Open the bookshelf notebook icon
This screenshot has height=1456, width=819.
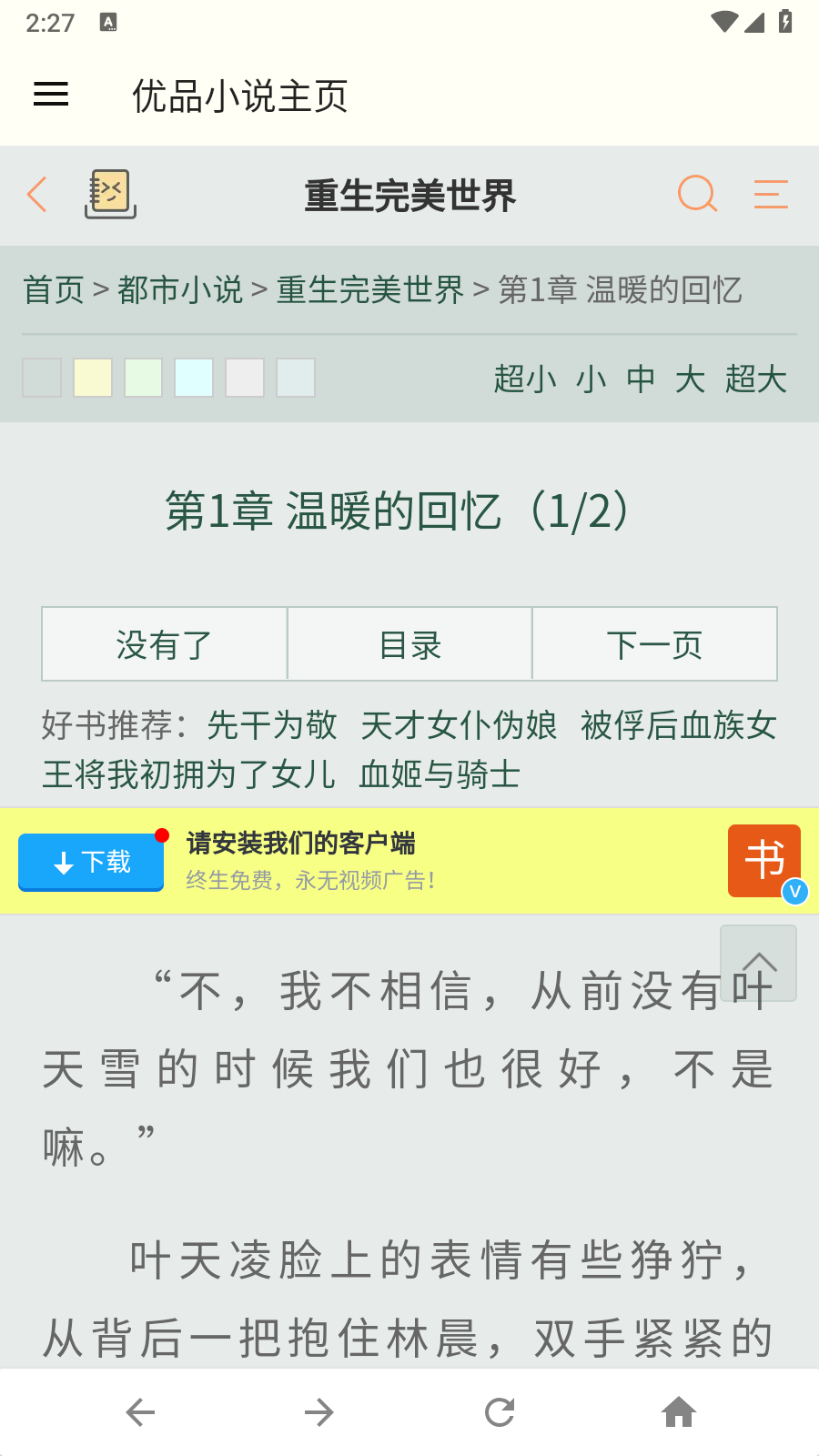[110, 194]
